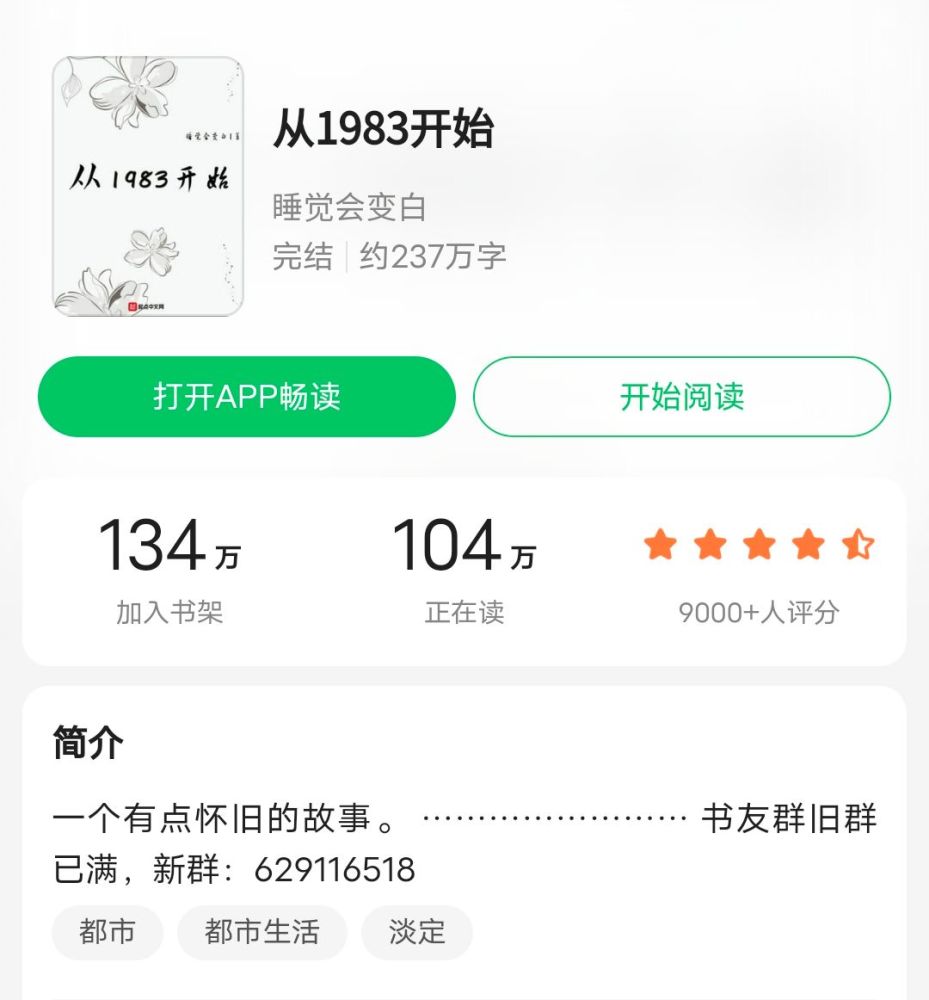Click the second rating star
This screenshot has width=929, height=1000.
(710, 545)
